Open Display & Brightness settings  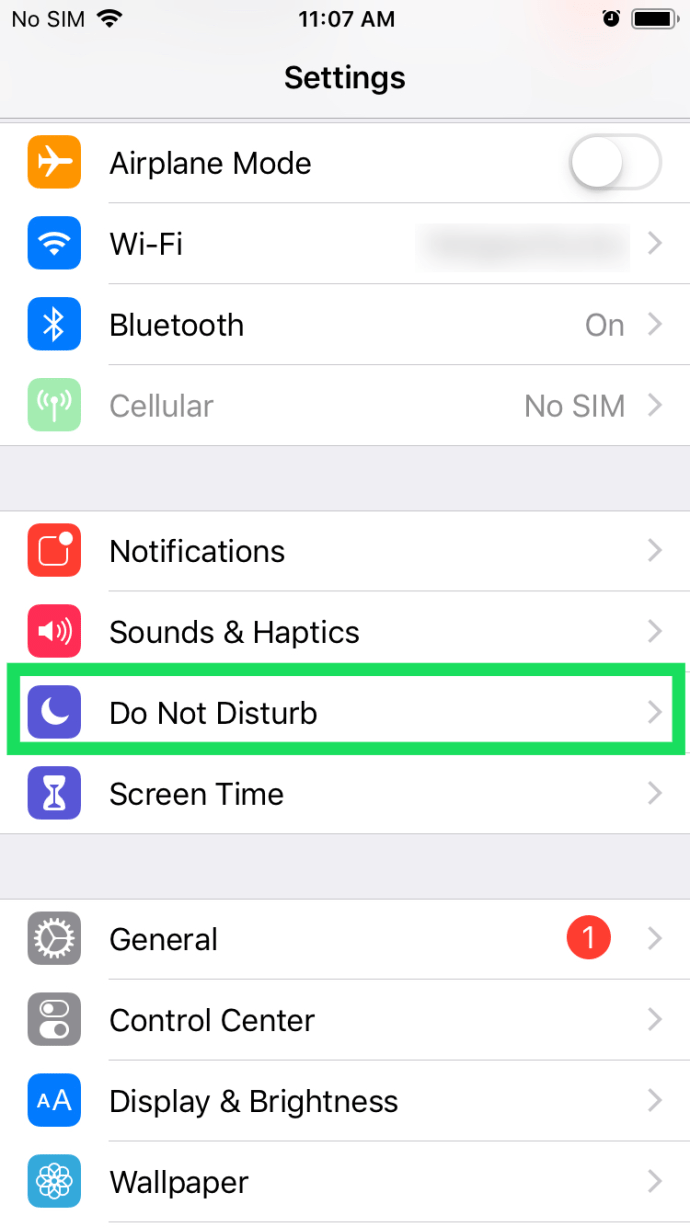pyautogui.click(x=345, y=1101)
